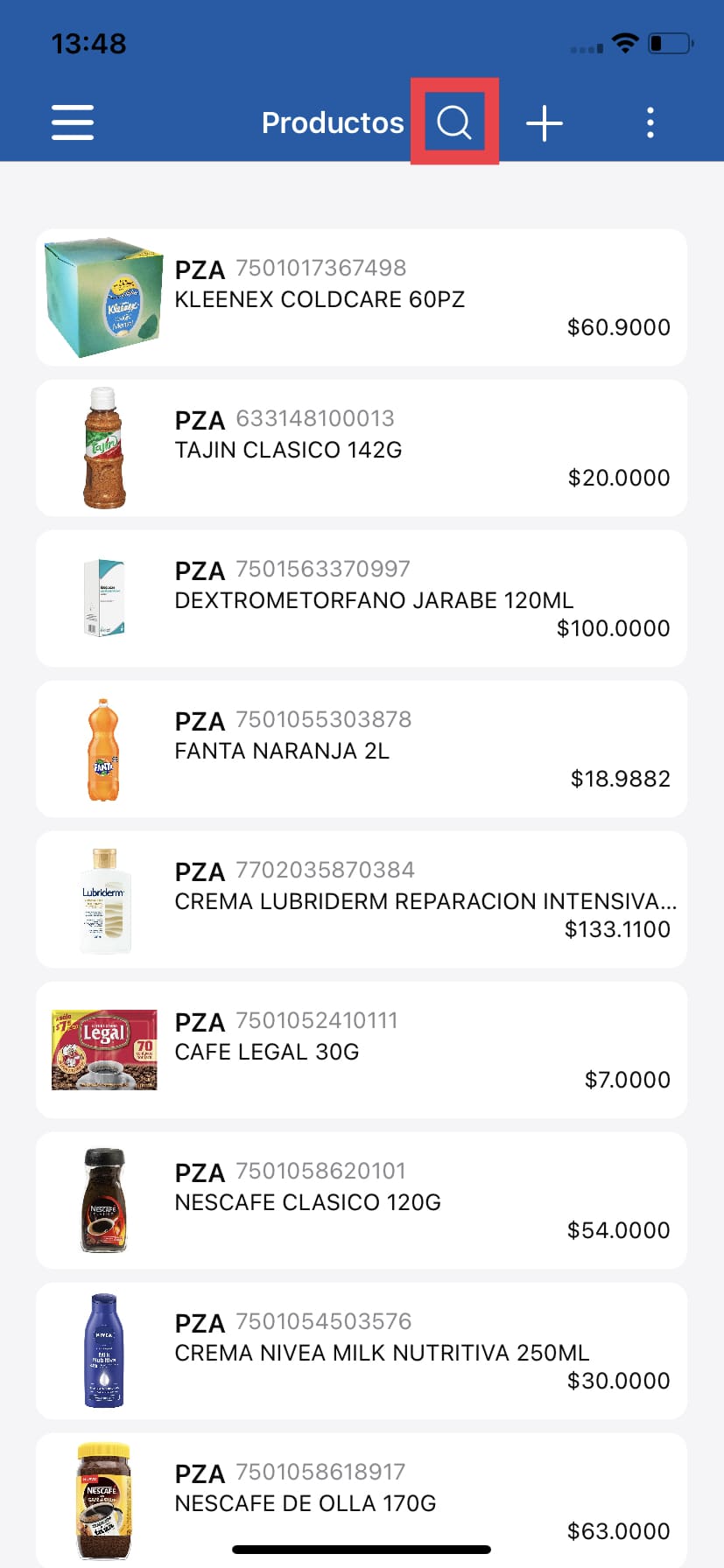Viewport: 724px width, 1568px height.
Task: Open CREMA NIVEA MILK NUTRITIVA 250ML
Action: (x=362, y=1349)
